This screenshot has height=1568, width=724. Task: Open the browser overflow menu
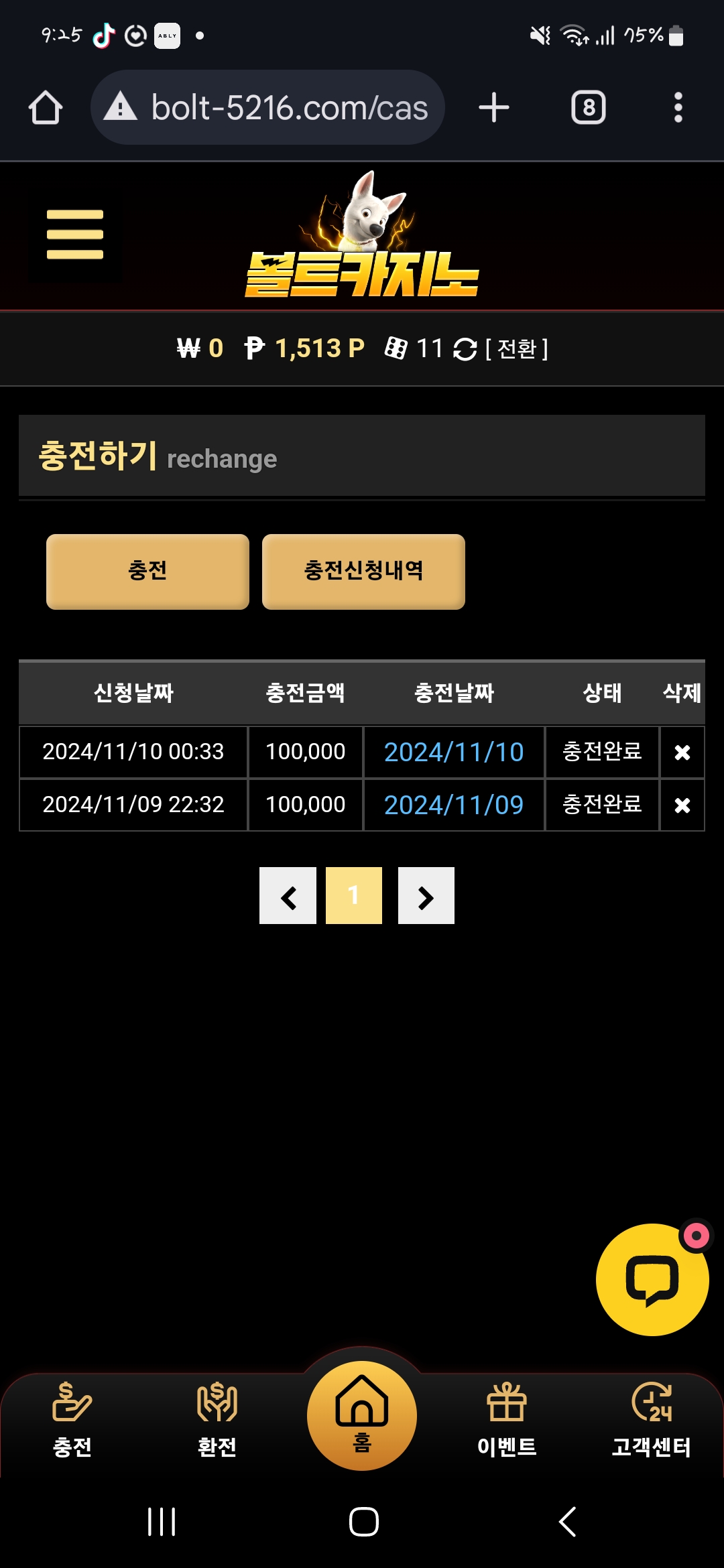tap(678, 107)
